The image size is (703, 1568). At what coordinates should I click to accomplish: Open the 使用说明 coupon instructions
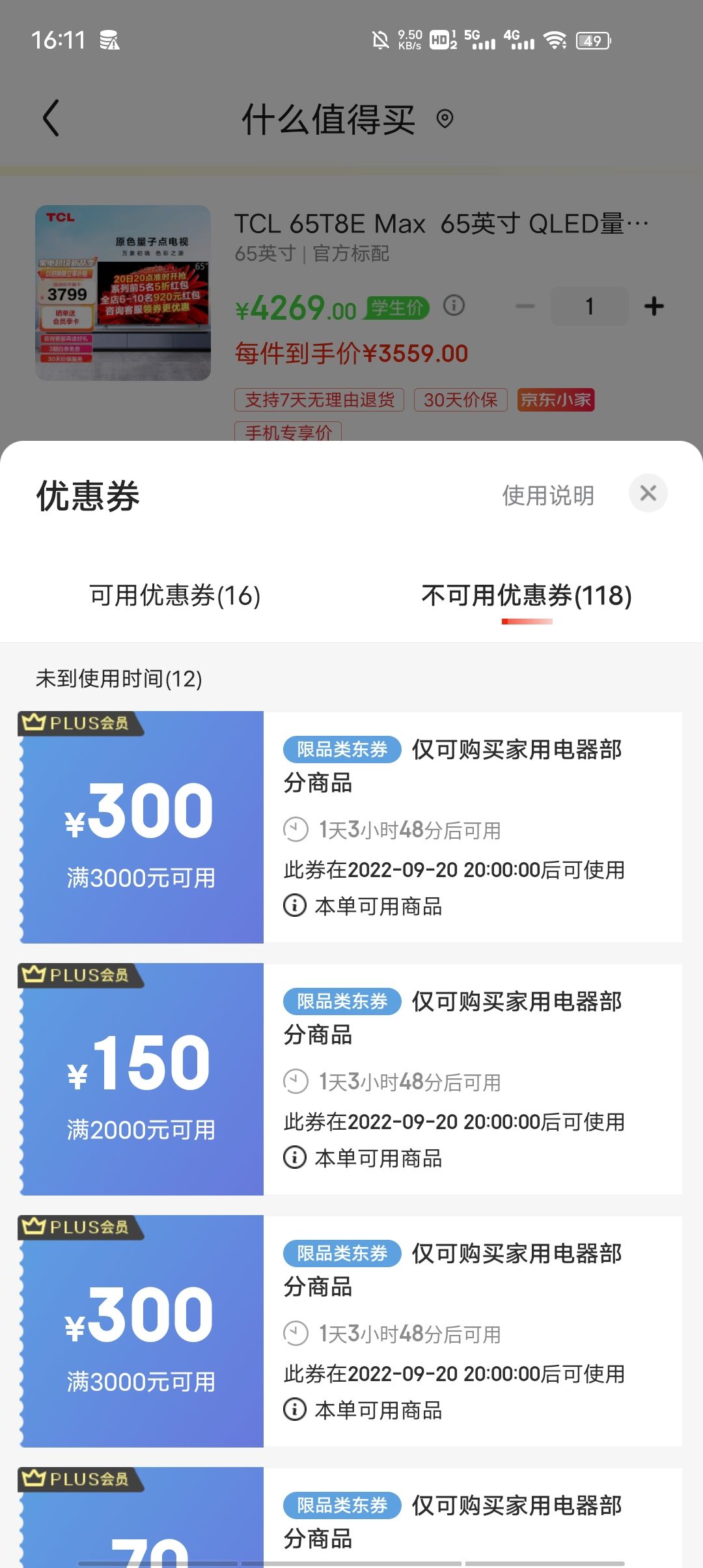(x=547, y=495)
